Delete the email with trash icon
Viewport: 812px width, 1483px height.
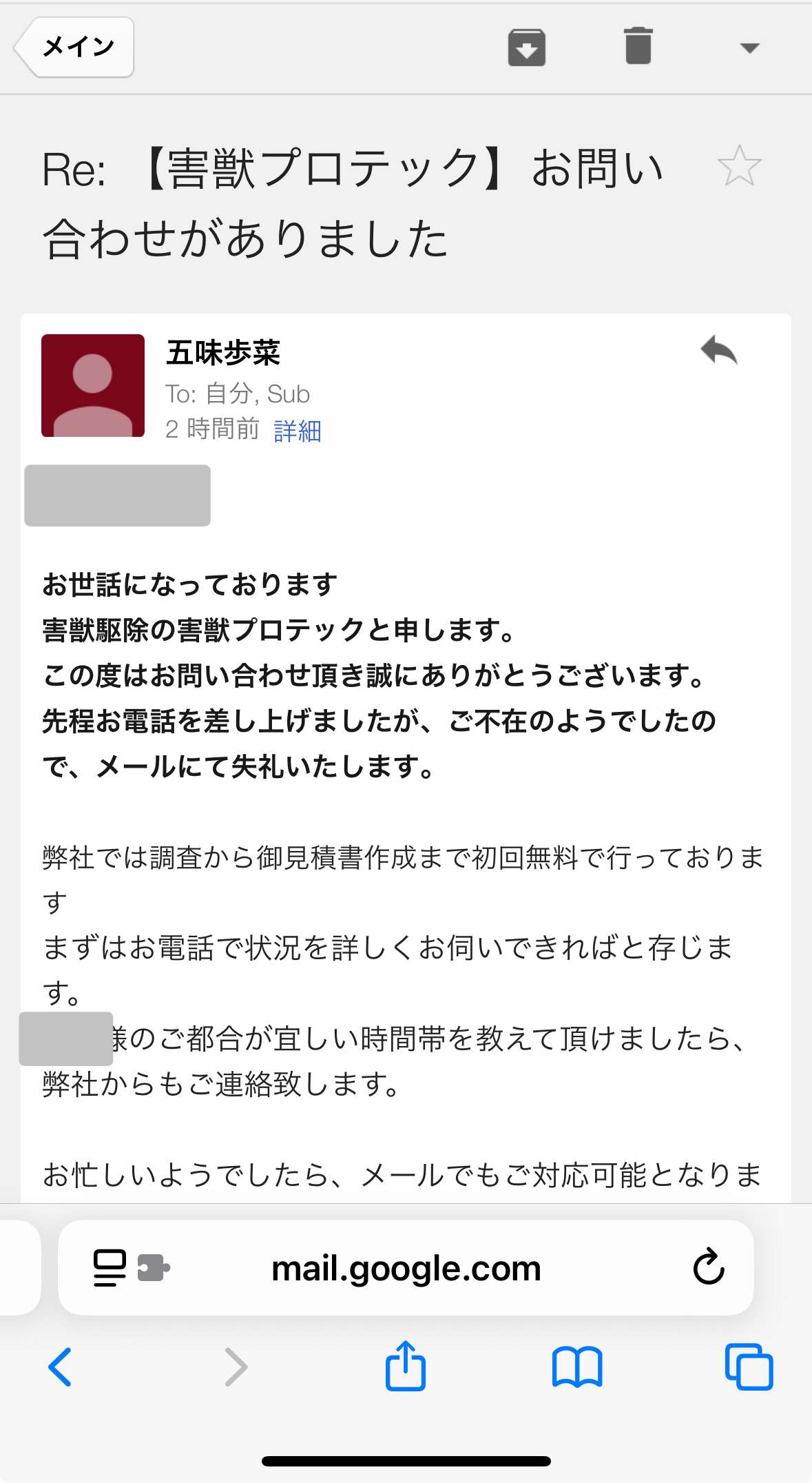[637, 47]
